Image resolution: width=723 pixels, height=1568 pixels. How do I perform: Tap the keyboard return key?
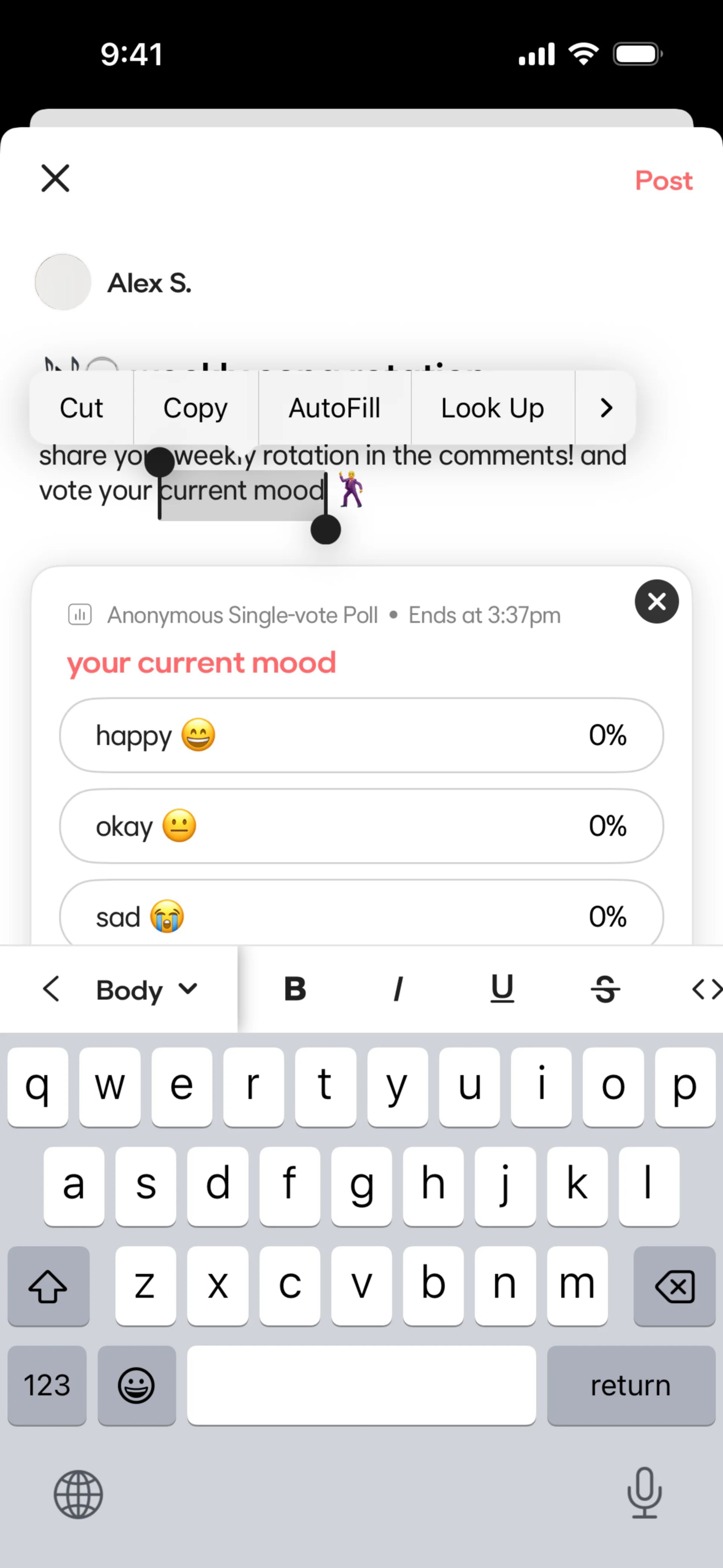pos(630,1386)
